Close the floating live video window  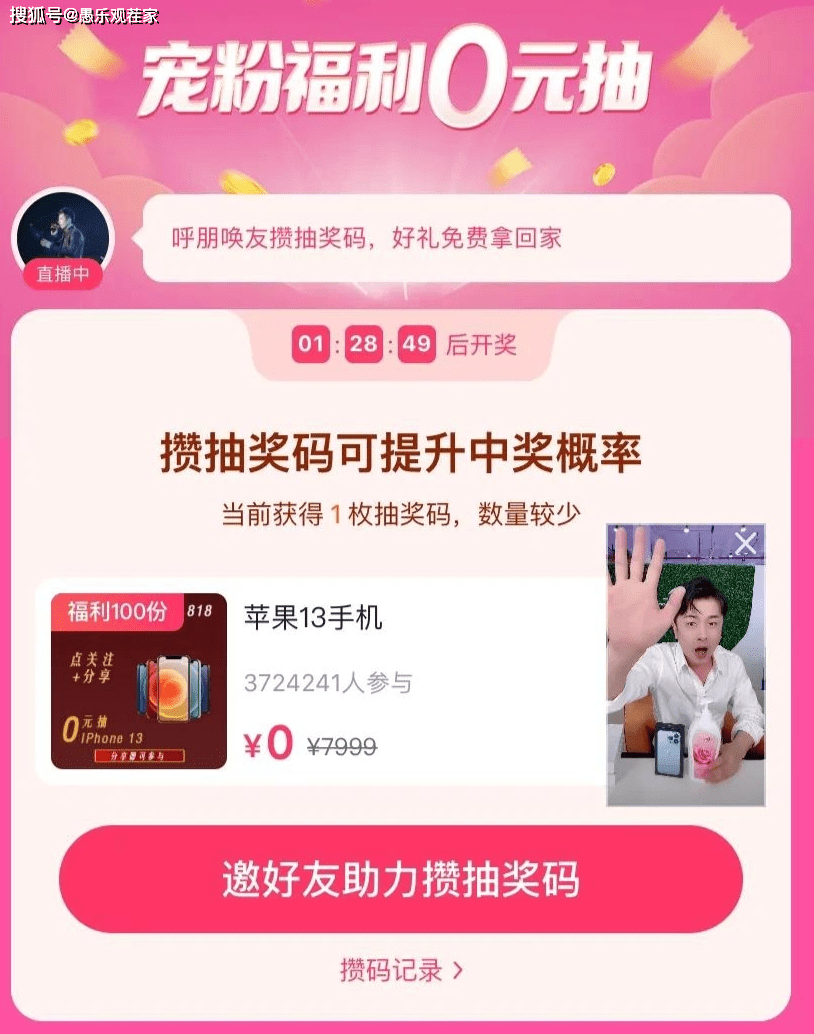tap(746, 543)
